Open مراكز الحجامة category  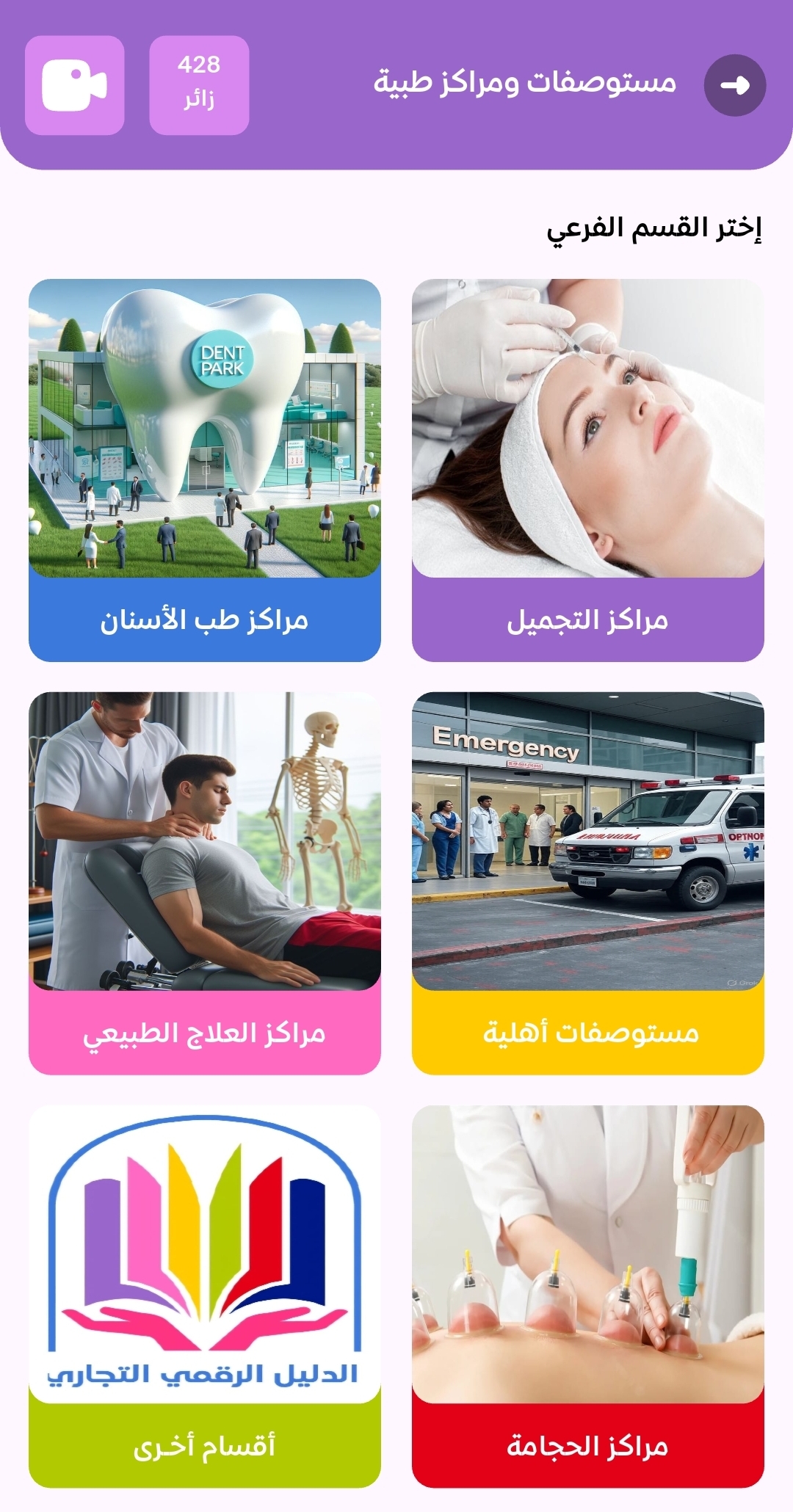587,1296
